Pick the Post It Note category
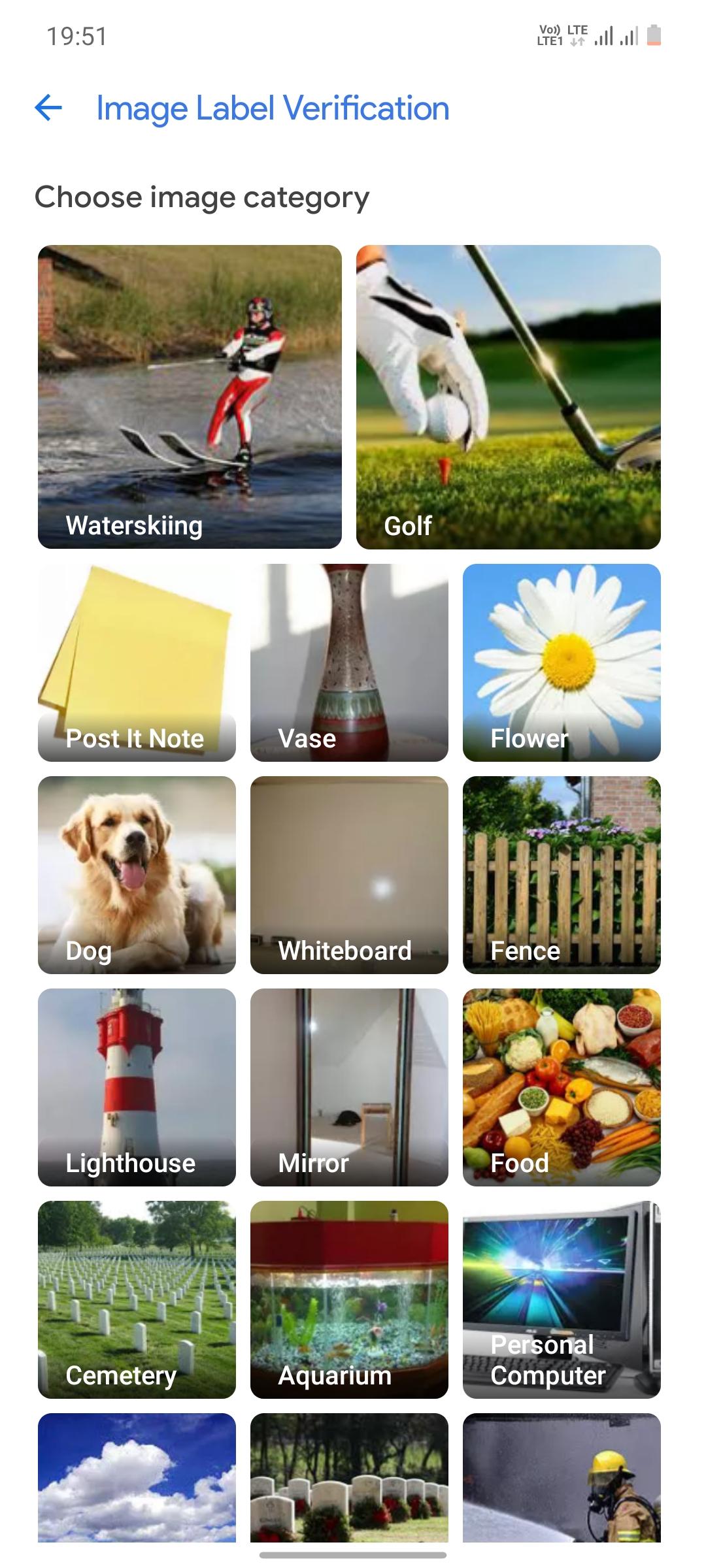The width and height of the screenshot is (706, 1568). [136, 662]
